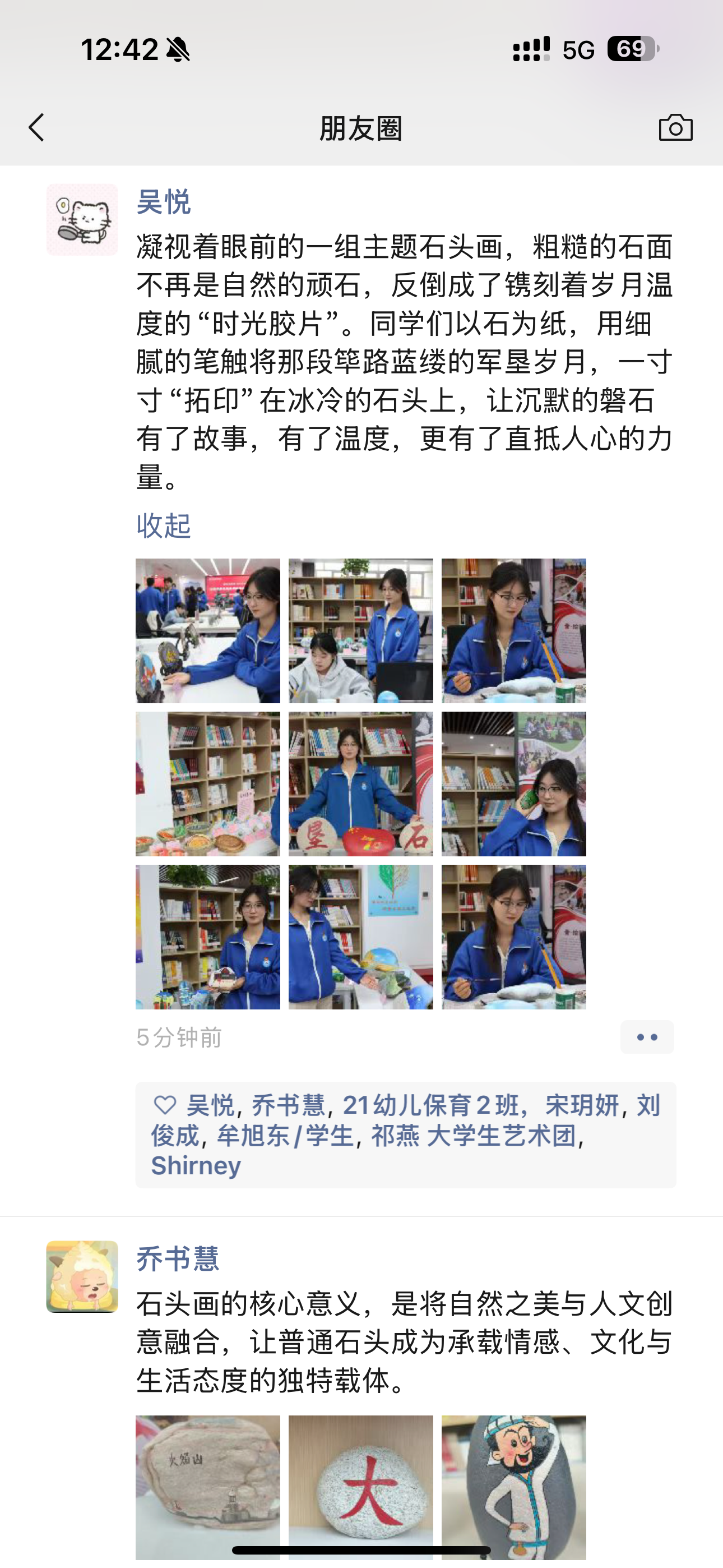Open 吴悦's profile avatar
This screenshot has width=723, height=1568.
pyautogui.click(x=82, y=220)
